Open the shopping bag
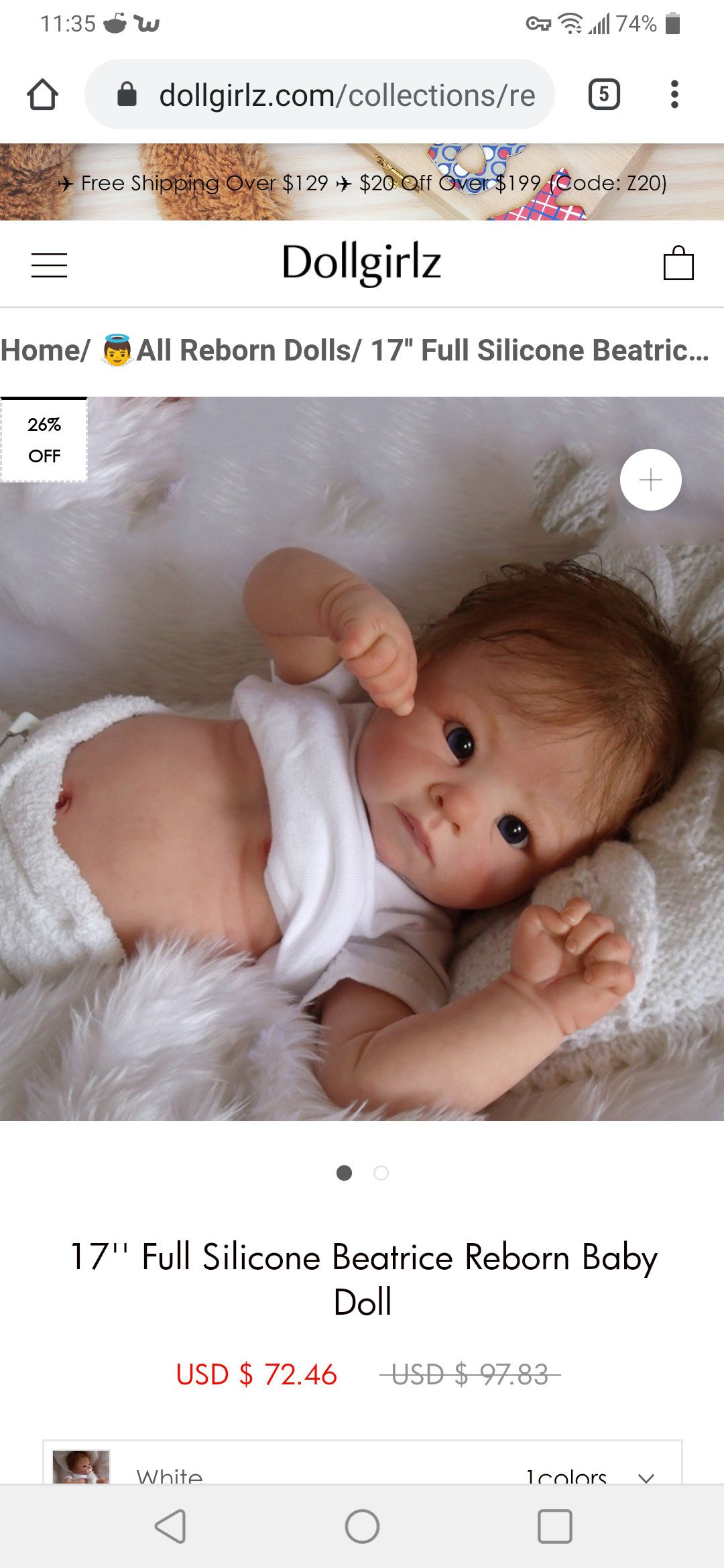Viewport: 724px width, 1568px height. pyautogui.click(x=678, y=263)
